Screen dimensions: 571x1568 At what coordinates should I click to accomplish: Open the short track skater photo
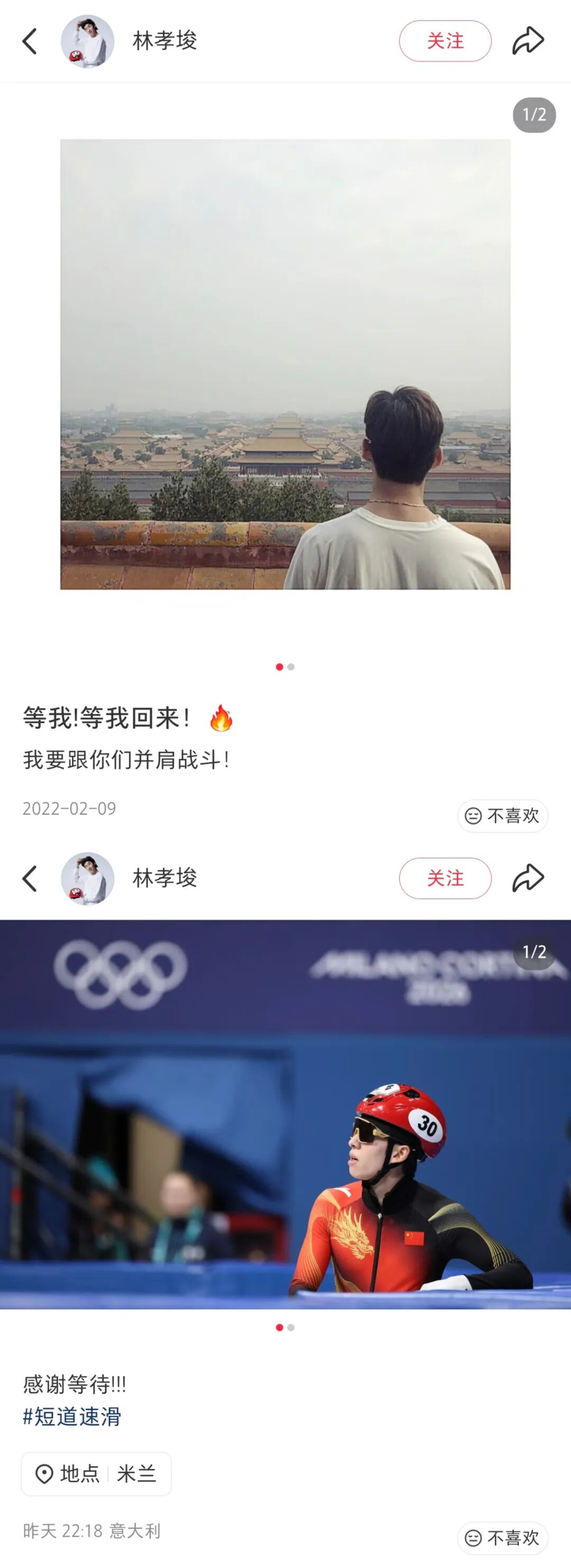pyautogui.click(x=285, y=1114)
